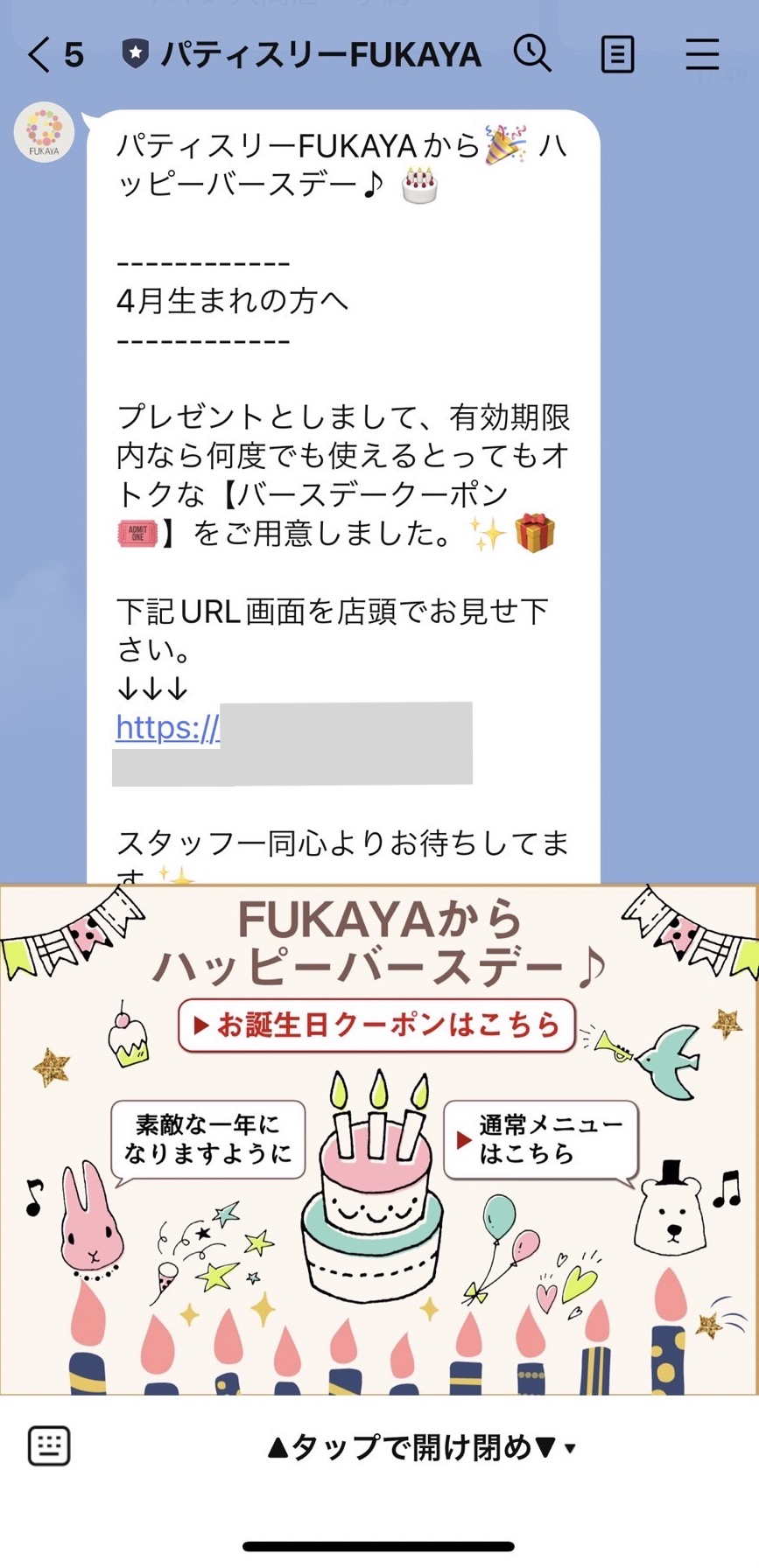
Task: Open the お誕生日クーポンはこちら button
Action: click(376, 1025)
